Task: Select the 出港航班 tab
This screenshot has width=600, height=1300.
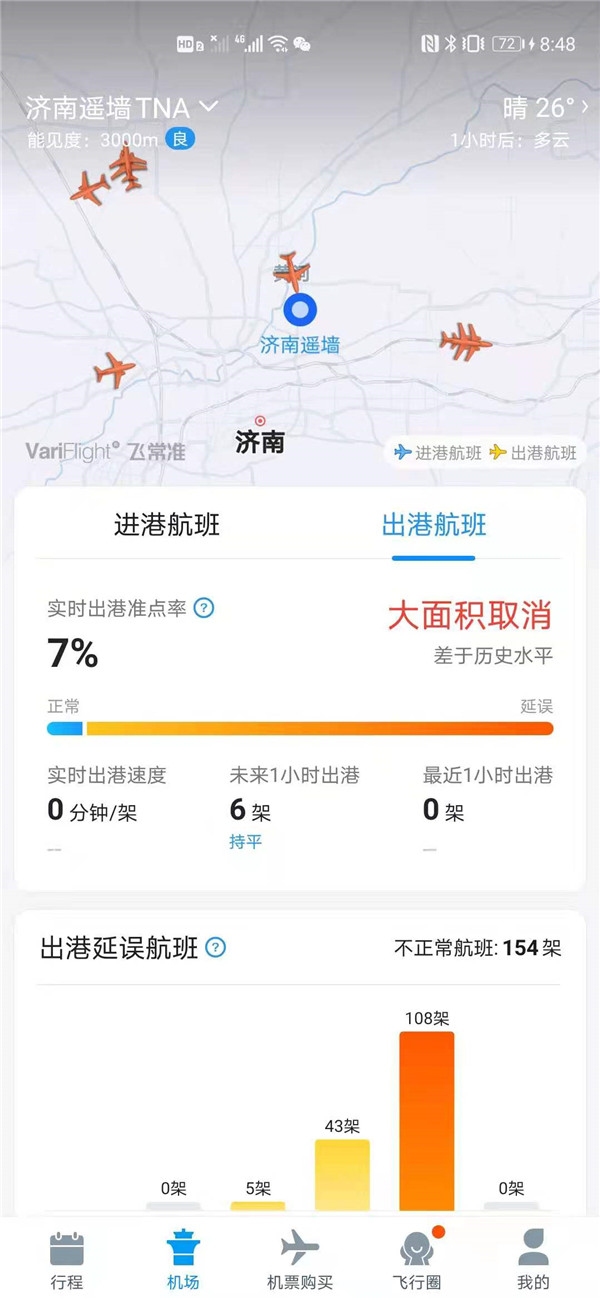Action: (434, 525)
